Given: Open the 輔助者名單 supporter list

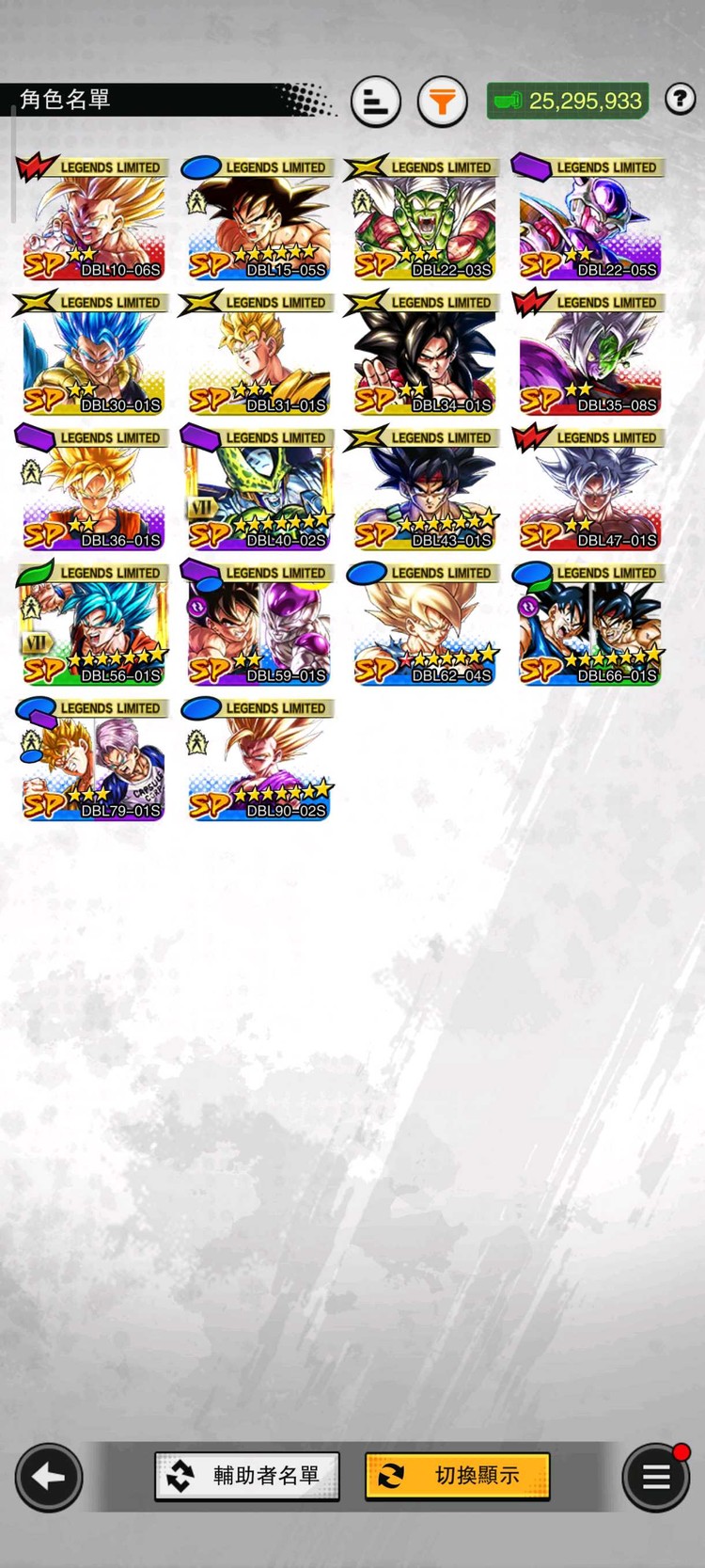Looking at the screenshot, I should (247, 1475).
